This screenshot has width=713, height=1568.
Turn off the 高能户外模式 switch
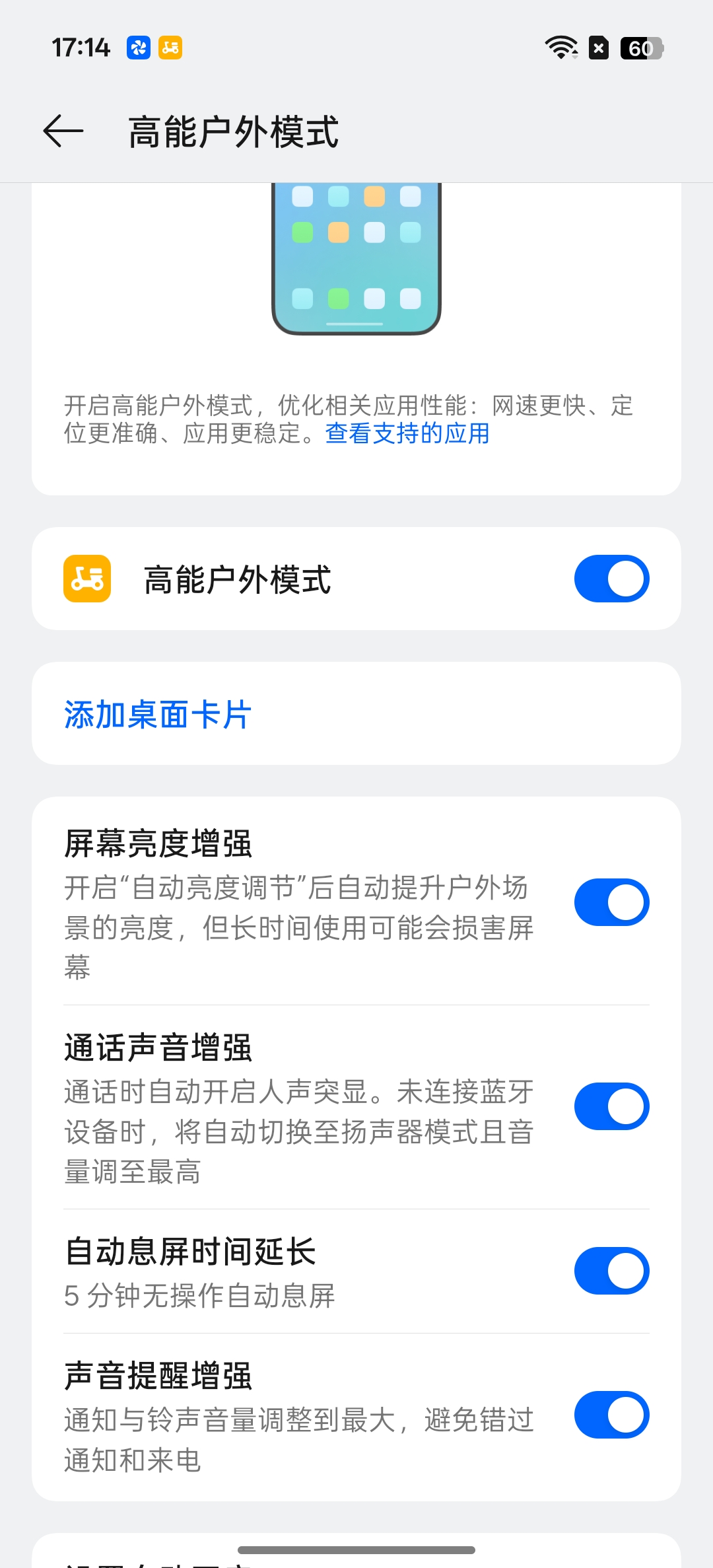[611, 579]
